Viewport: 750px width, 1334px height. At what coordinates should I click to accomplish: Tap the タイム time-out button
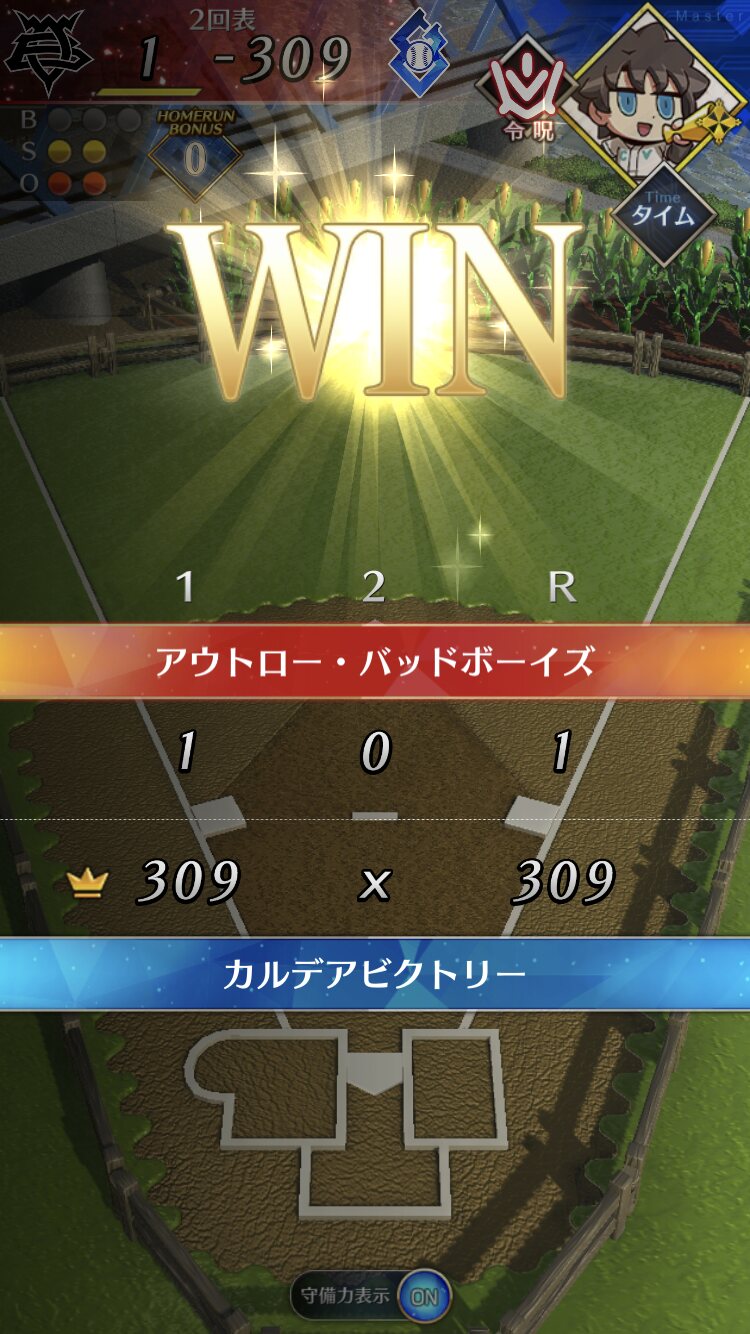pyautogui.click(x=663, y=212)
